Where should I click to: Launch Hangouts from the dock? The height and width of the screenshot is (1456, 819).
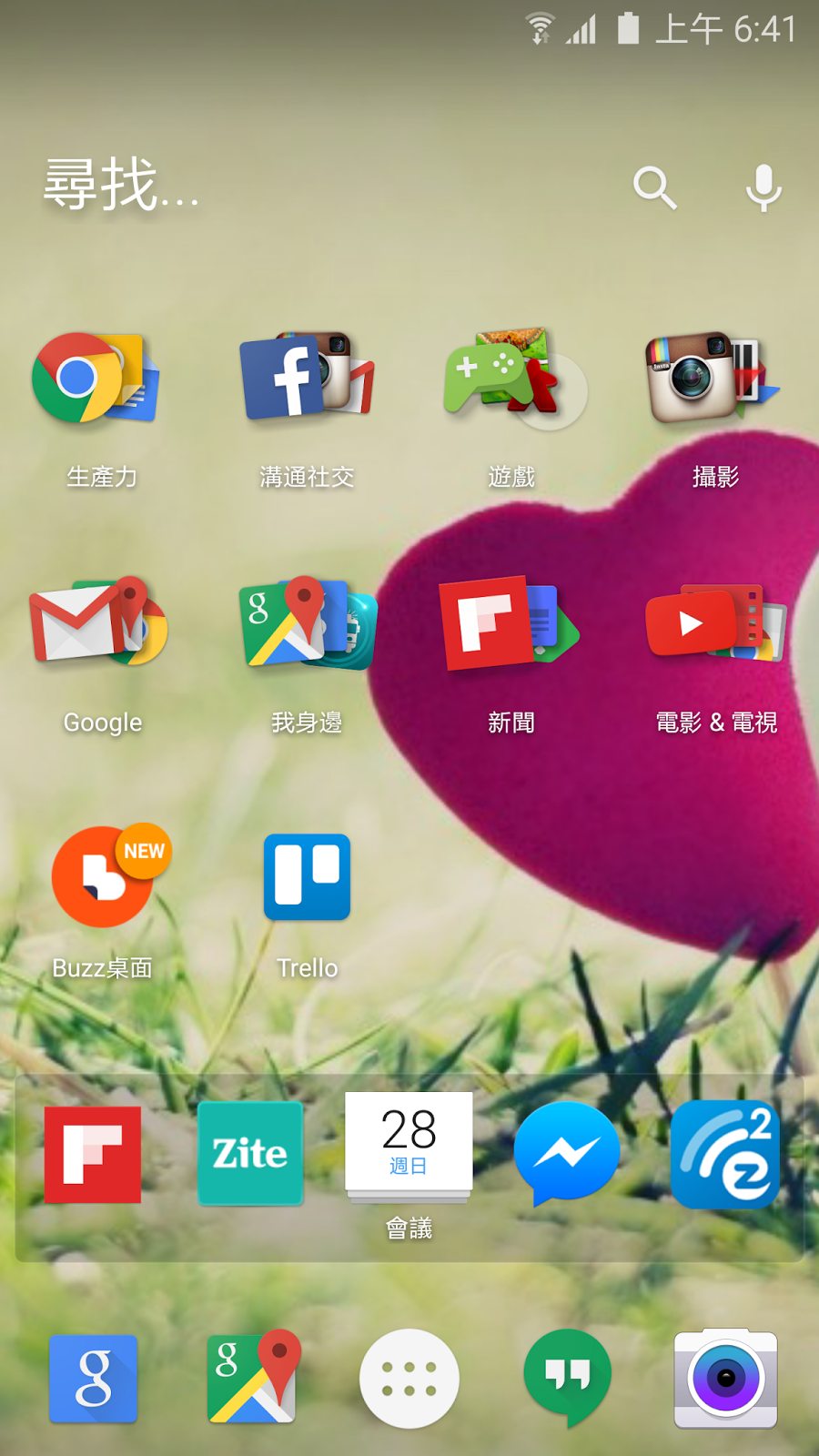[x=567, y=1376]
